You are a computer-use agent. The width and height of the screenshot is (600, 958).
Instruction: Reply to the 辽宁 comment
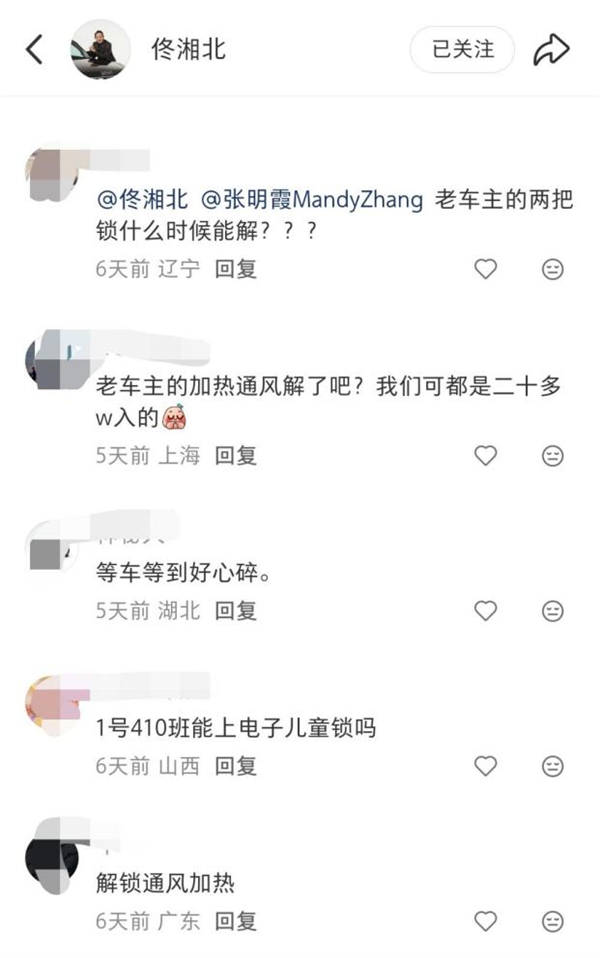[237, 269]
